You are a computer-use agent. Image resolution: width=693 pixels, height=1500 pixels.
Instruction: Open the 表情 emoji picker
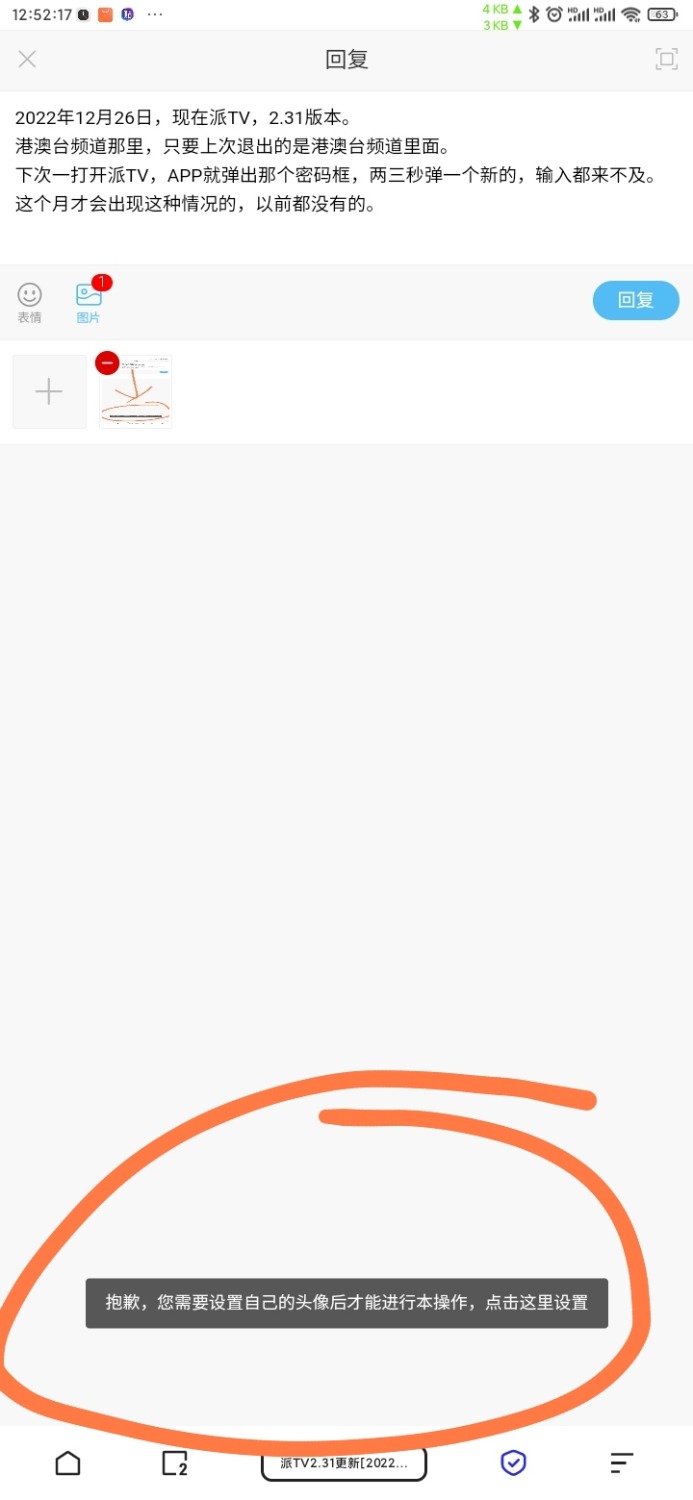[30, 302]
